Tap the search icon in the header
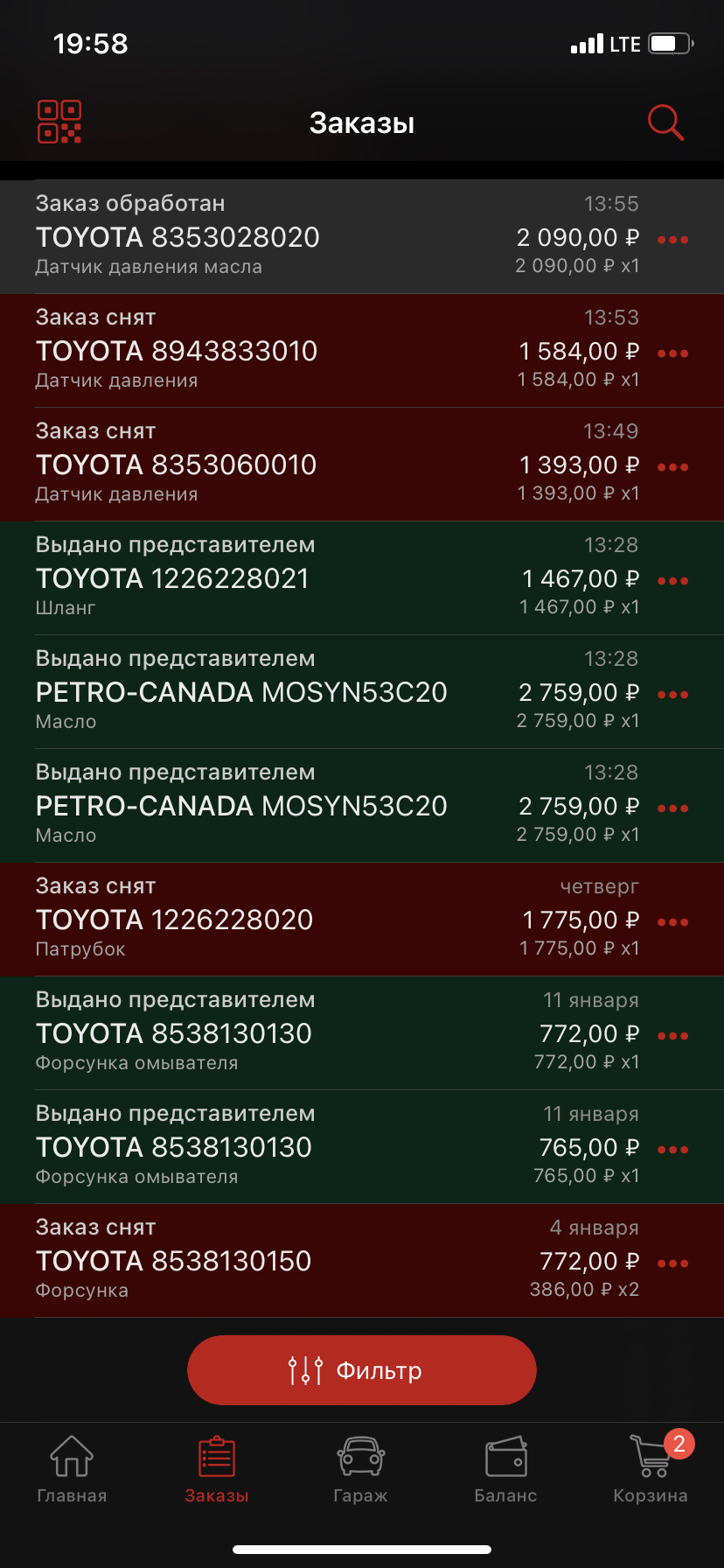The image size is (724, 1568). pyautogui.click(x=665, y=122)
